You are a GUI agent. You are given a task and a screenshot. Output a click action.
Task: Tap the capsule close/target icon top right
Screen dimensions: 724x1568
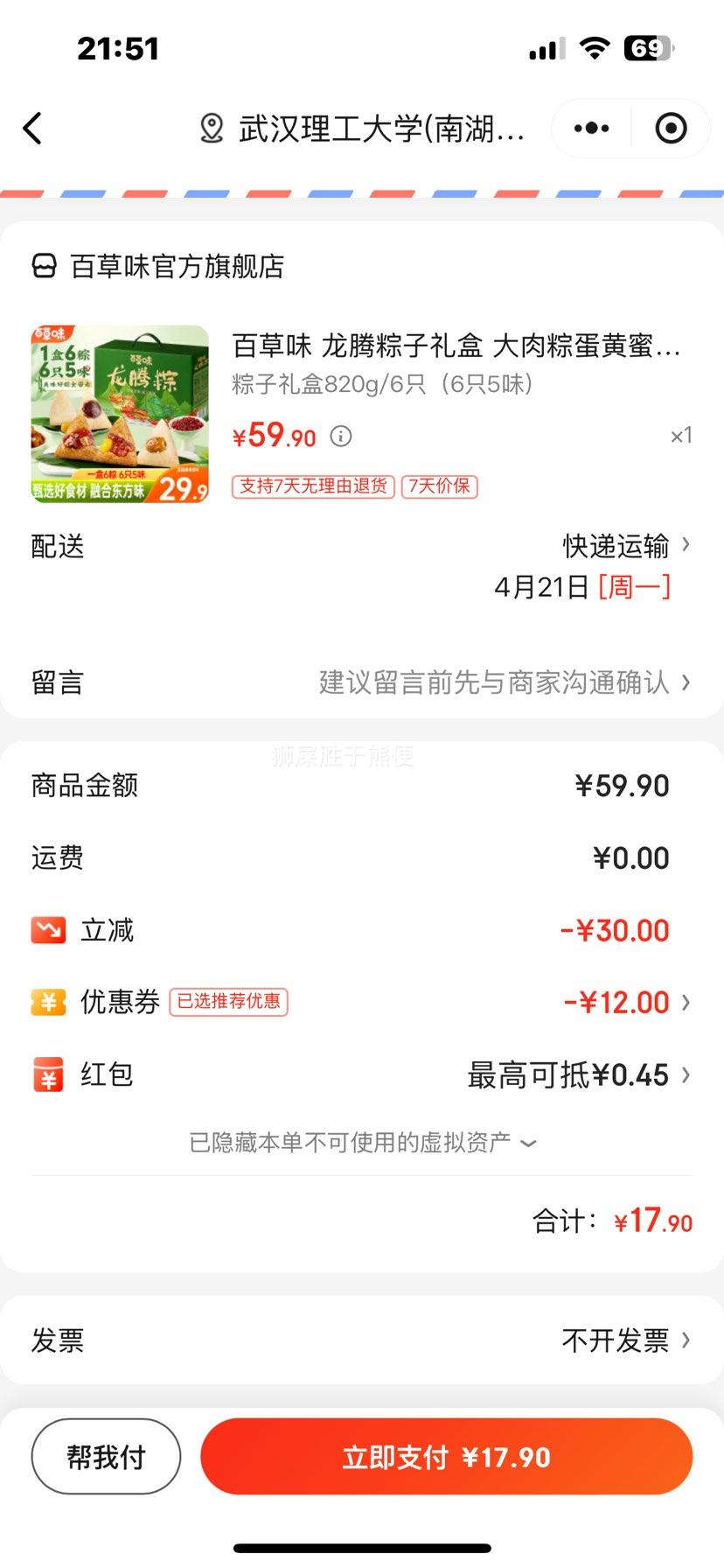click(670, 128)
